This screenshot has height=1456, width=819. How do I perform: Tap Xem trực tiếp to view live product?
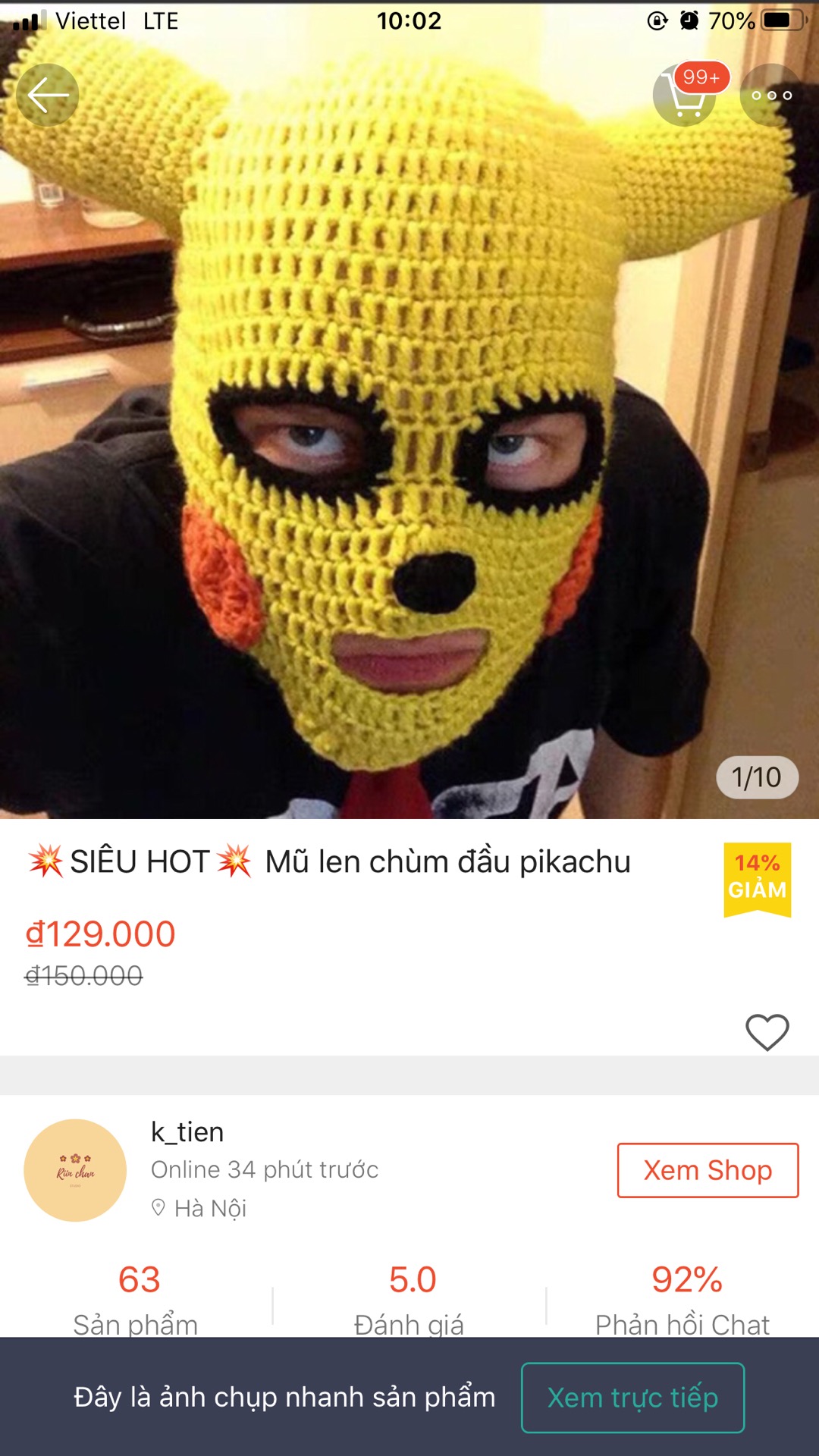[x=632, y=1398]
